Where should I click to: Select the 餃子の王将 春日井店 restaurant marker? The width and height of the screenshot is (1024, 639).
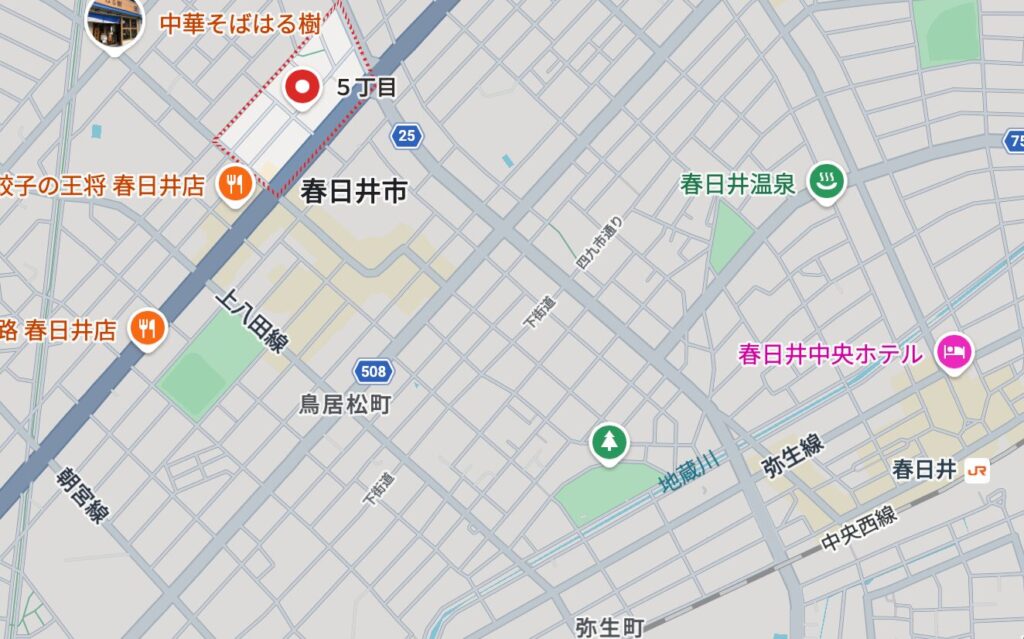coord(234,185)
